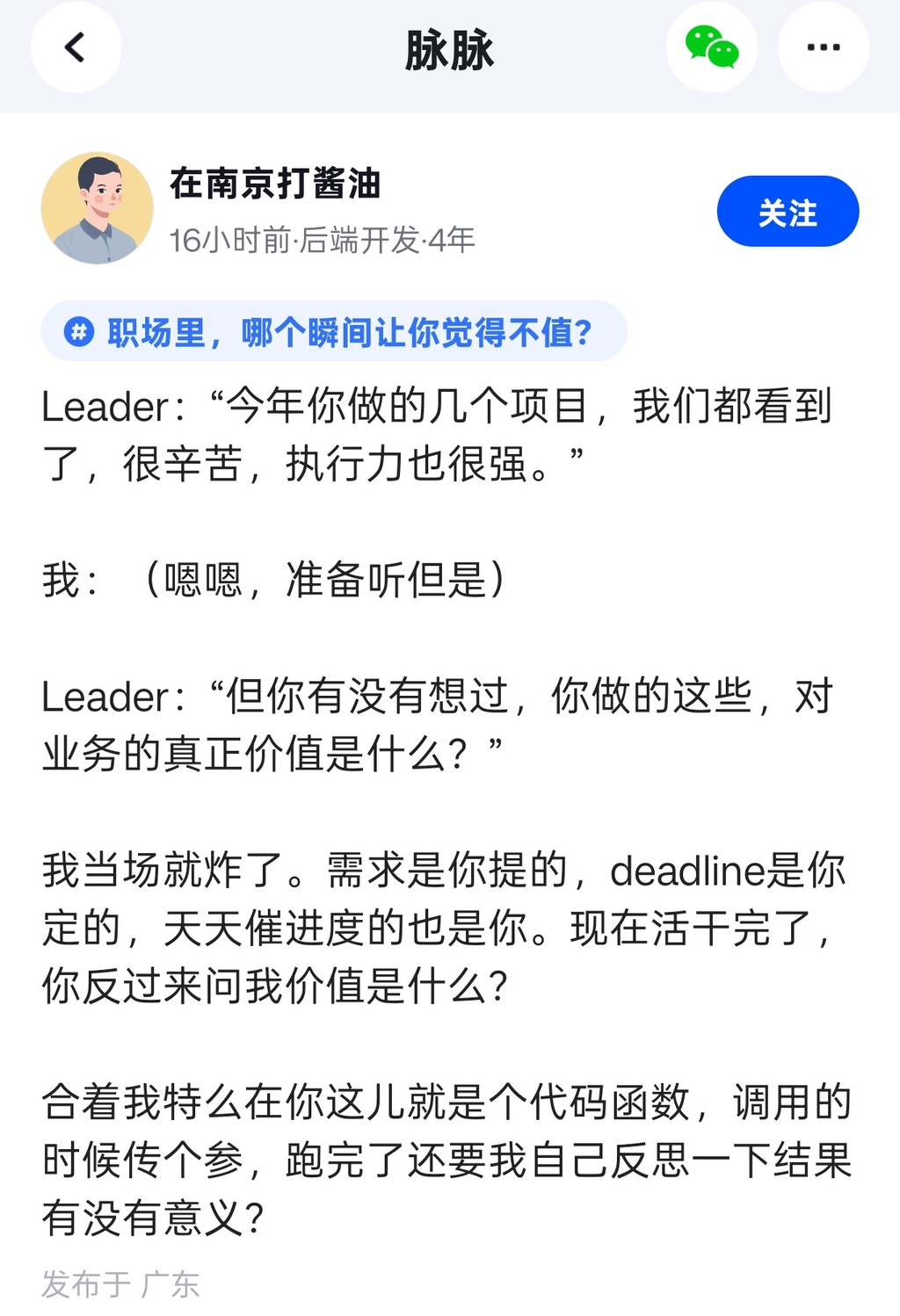Follow the user with the 关注 button
The width and height of the screenshot is (900, 1316).
coord(787,212)
